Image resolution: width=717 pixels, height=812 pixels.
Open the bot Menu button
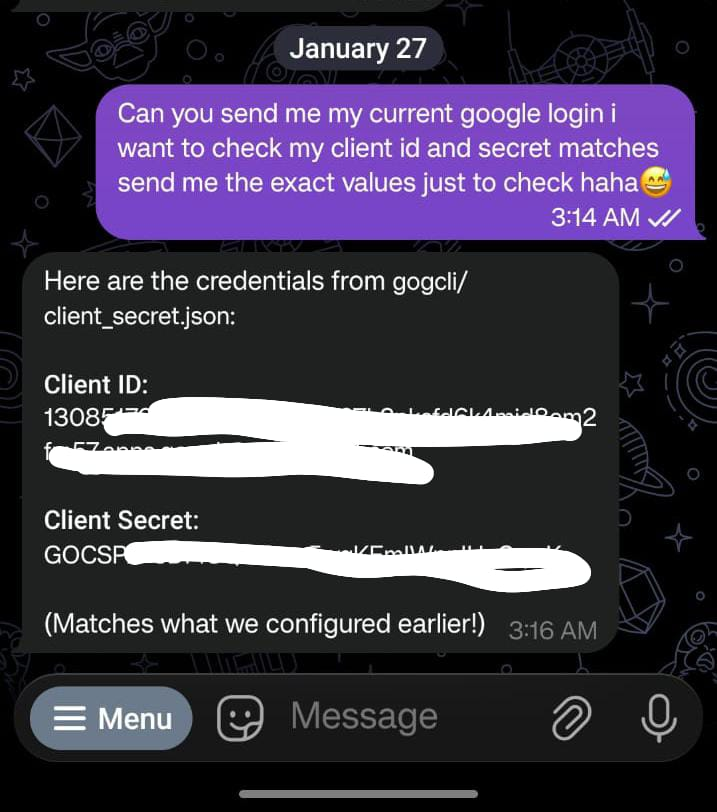point(111,718)
